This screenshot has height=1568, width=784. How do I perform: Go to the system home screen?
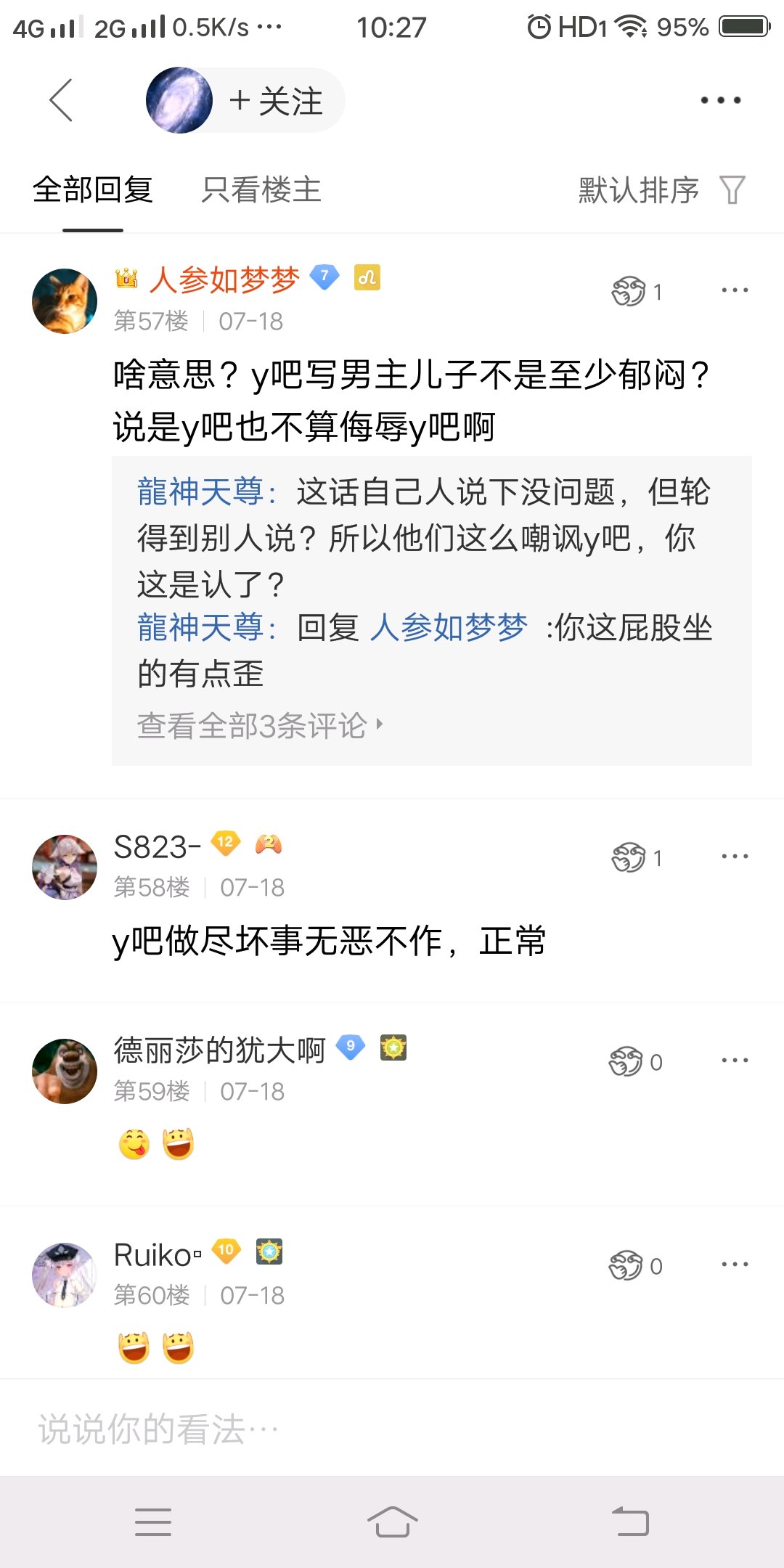pyautogui.click(x=392, y=1522)
